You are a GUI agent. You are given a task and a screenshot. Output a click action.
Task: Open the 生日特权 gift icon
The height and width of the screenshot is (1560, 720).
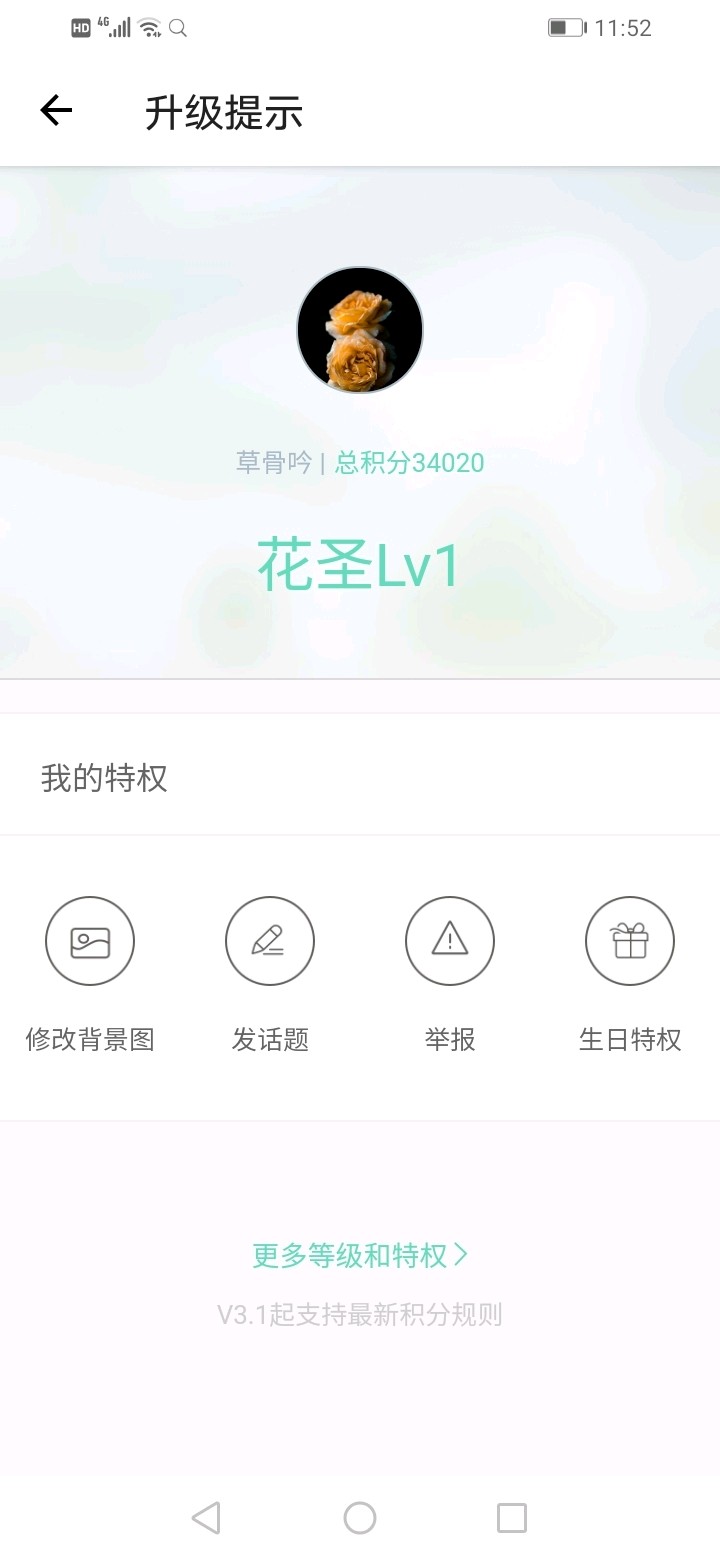(630, 941)
